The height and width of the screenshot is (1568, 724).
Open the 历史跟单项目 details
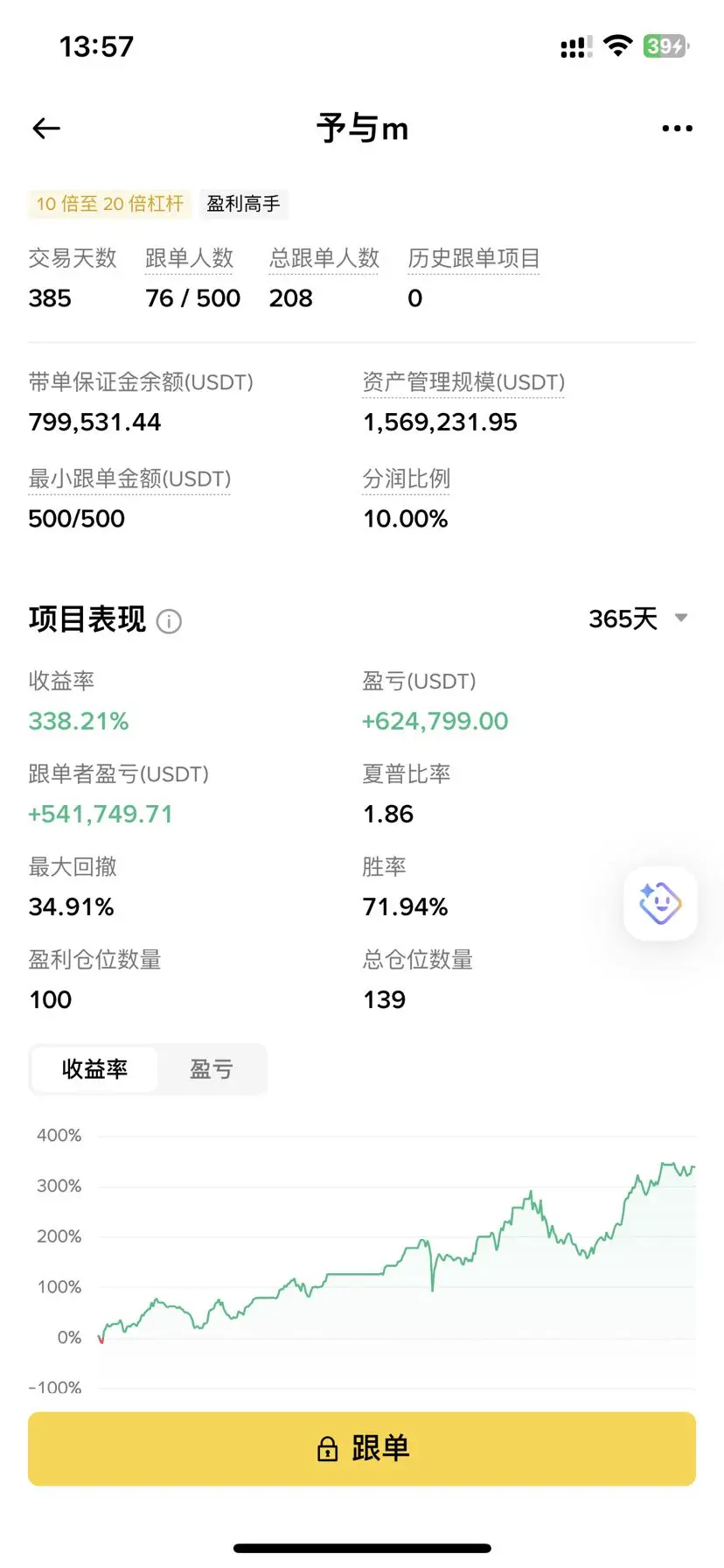473,258
